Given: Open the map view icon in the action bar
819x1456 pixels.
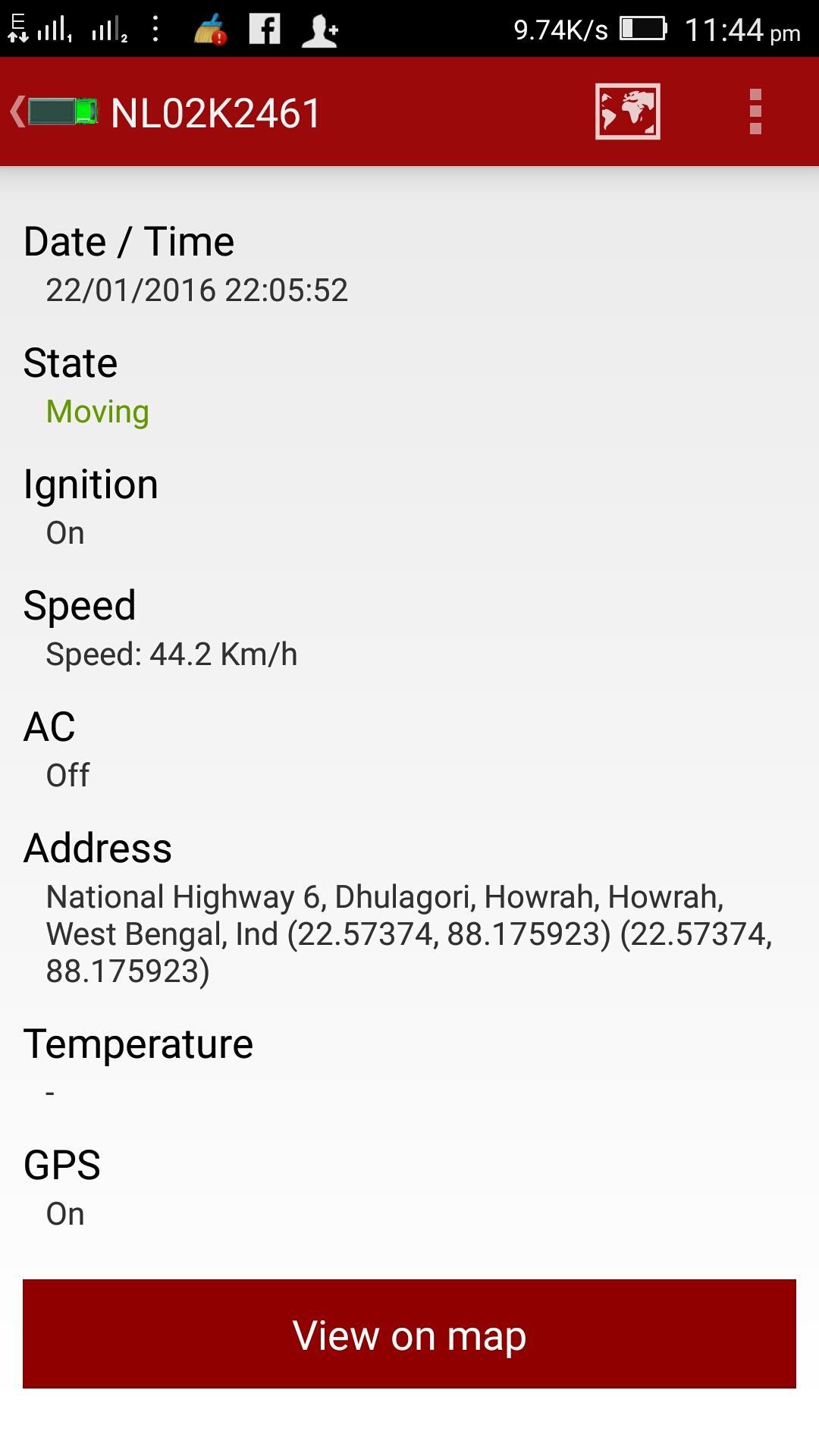Looking at the screenshot, I should click(x=628, y=112).
